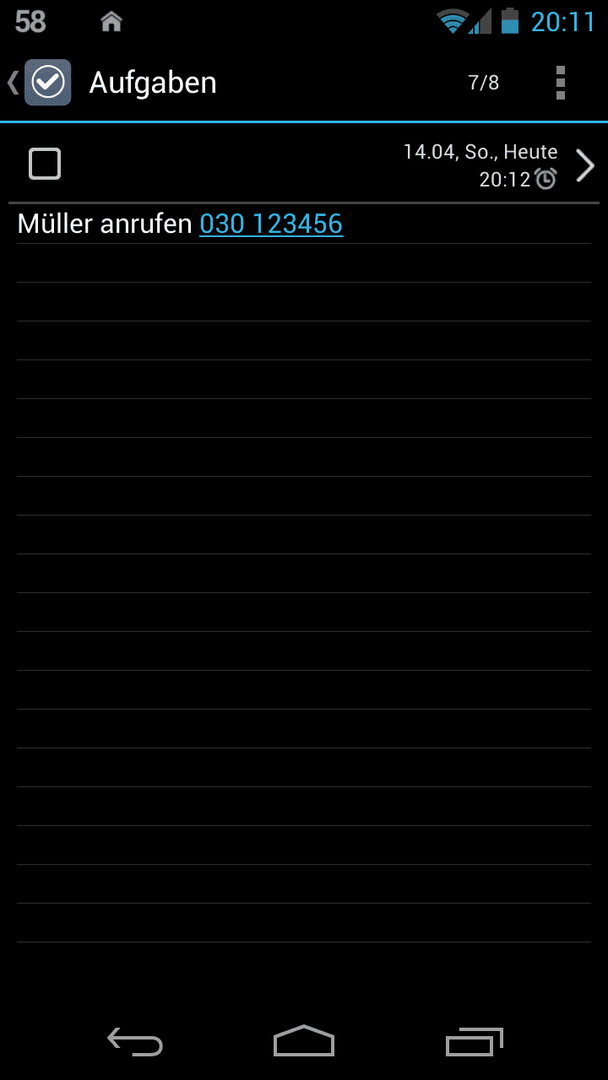Viewport: 608px width, 1080px height.
Task: Tap the system back button
Action: pos(135,1043)
